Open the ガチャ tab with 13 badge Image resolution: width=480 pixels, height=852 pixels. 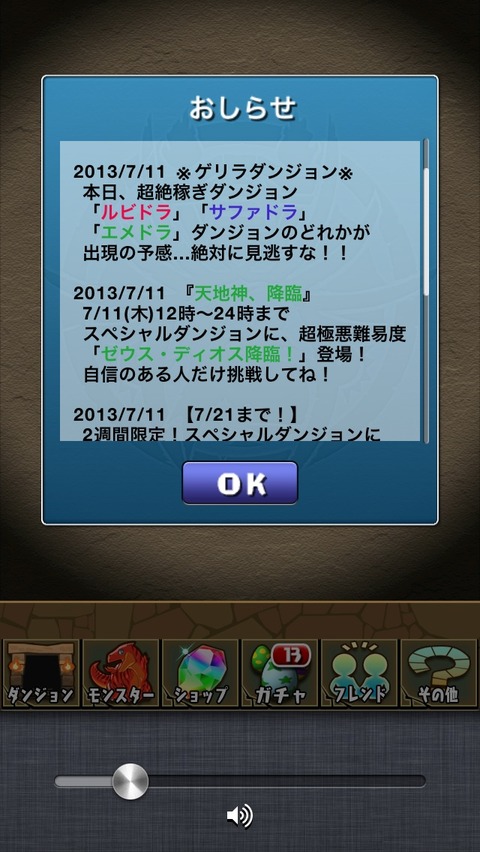pos(279,673)
